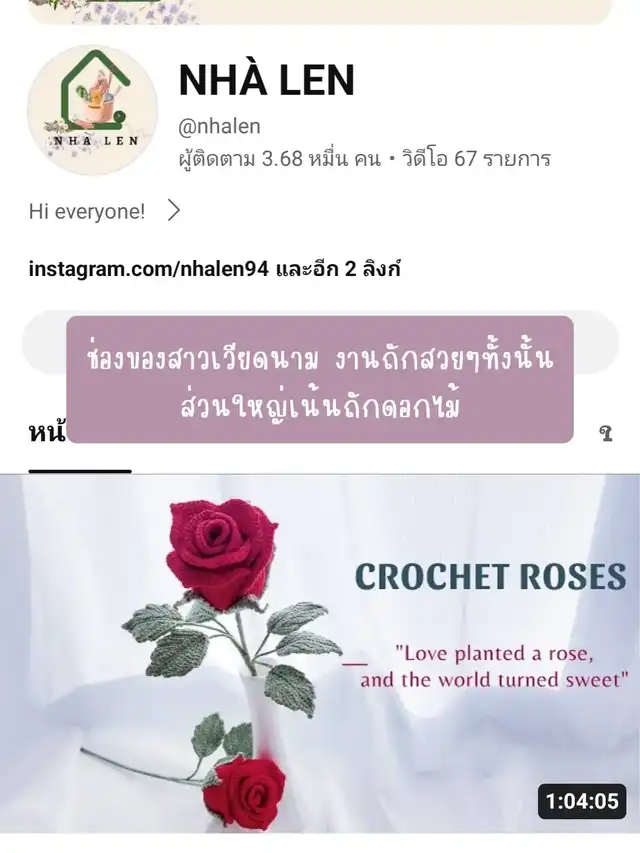Play the Crochet Roses video
640x853 pixels.
(320, 654)
